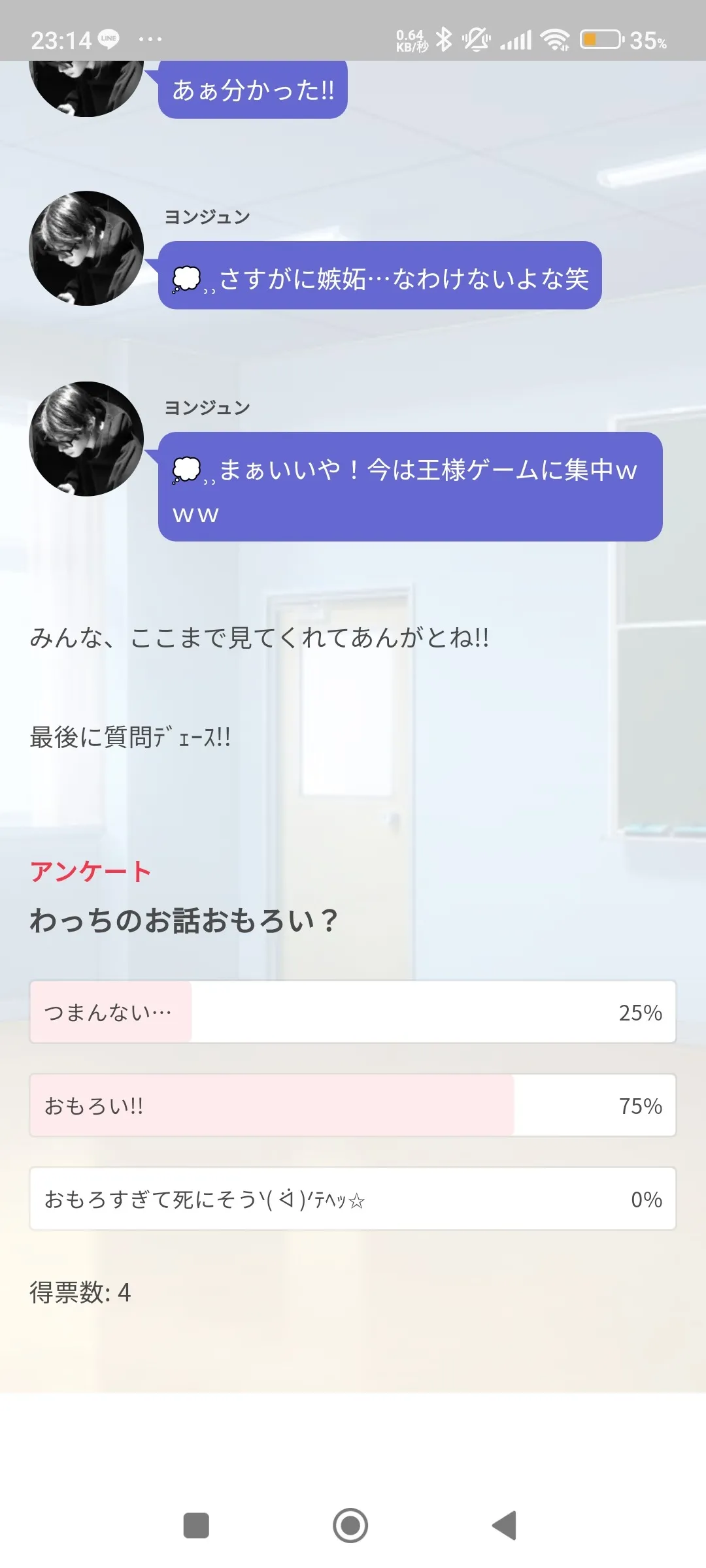Go back with the system back button
Viewport: 706px width, 1568px height.
505,1526
